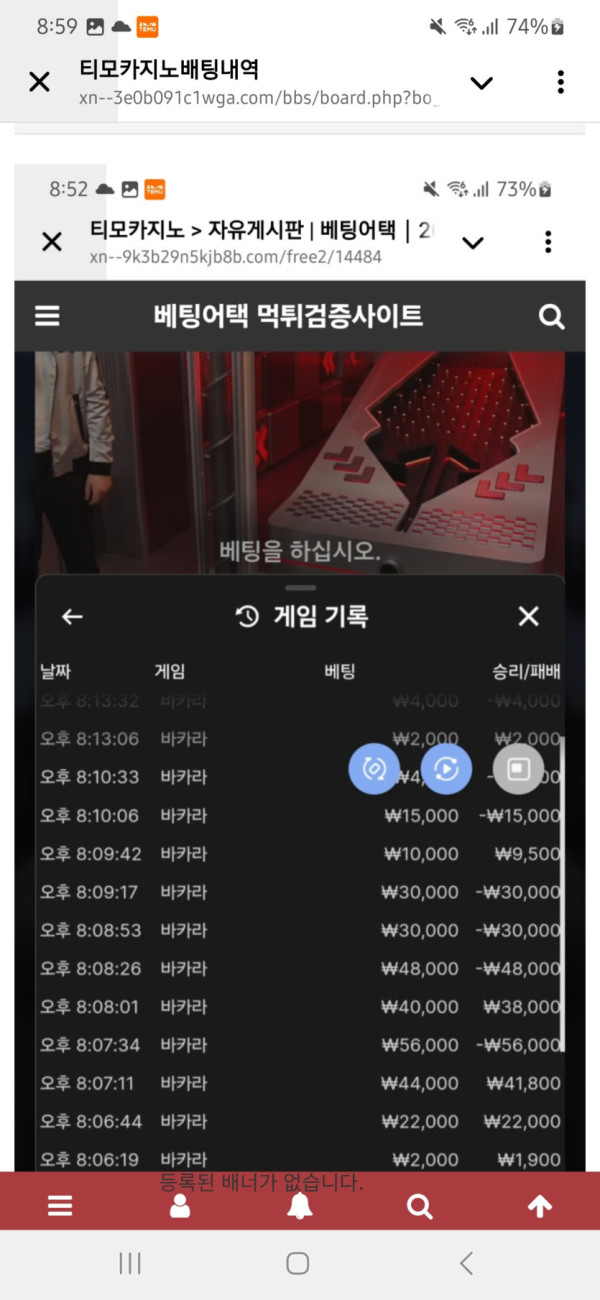Navigate back with system back button
The height and width of the screenshot is (1300, 600).
tap(466, 1263)
